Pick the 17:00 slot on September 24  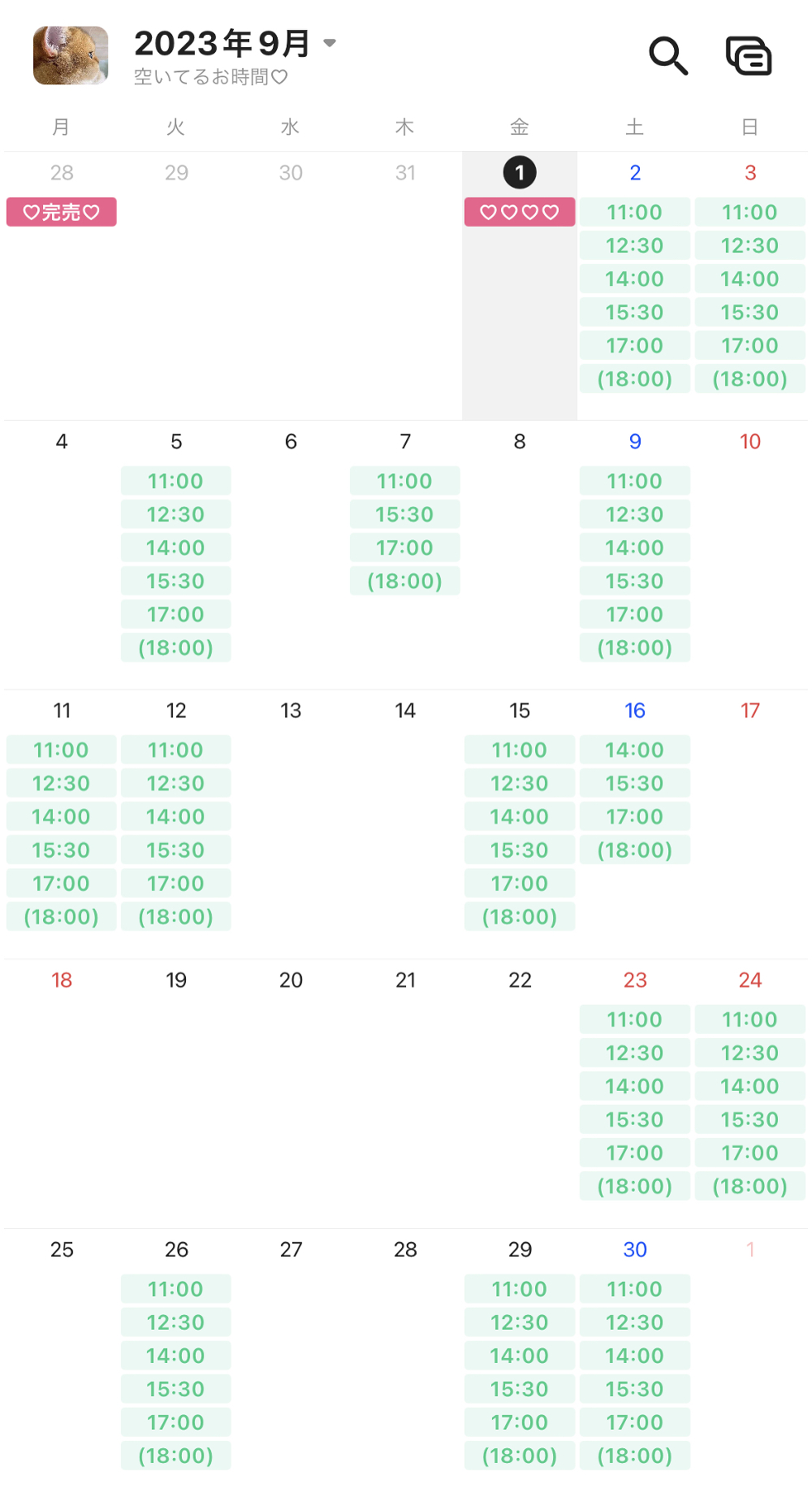point(750,1153)
